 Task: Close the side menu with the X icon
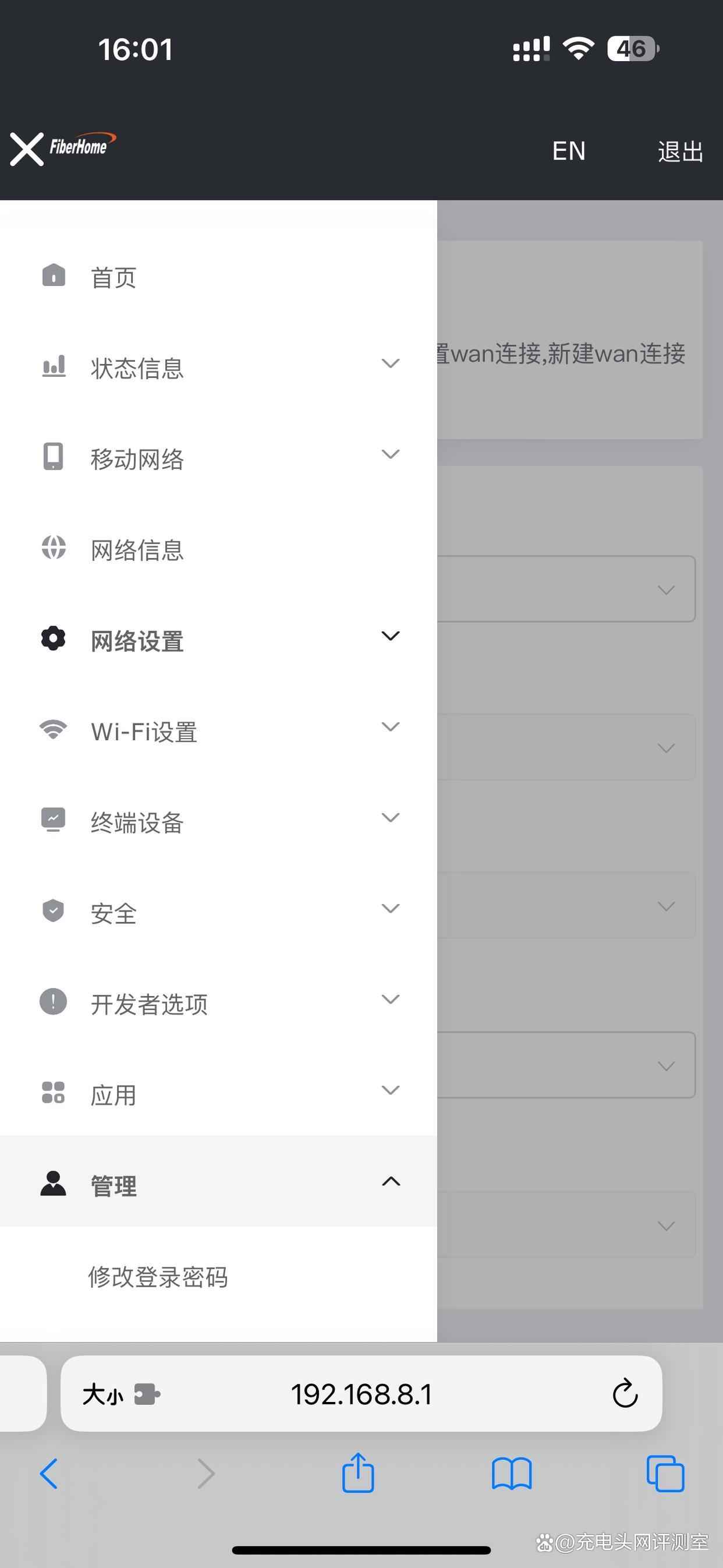[26, 149]
